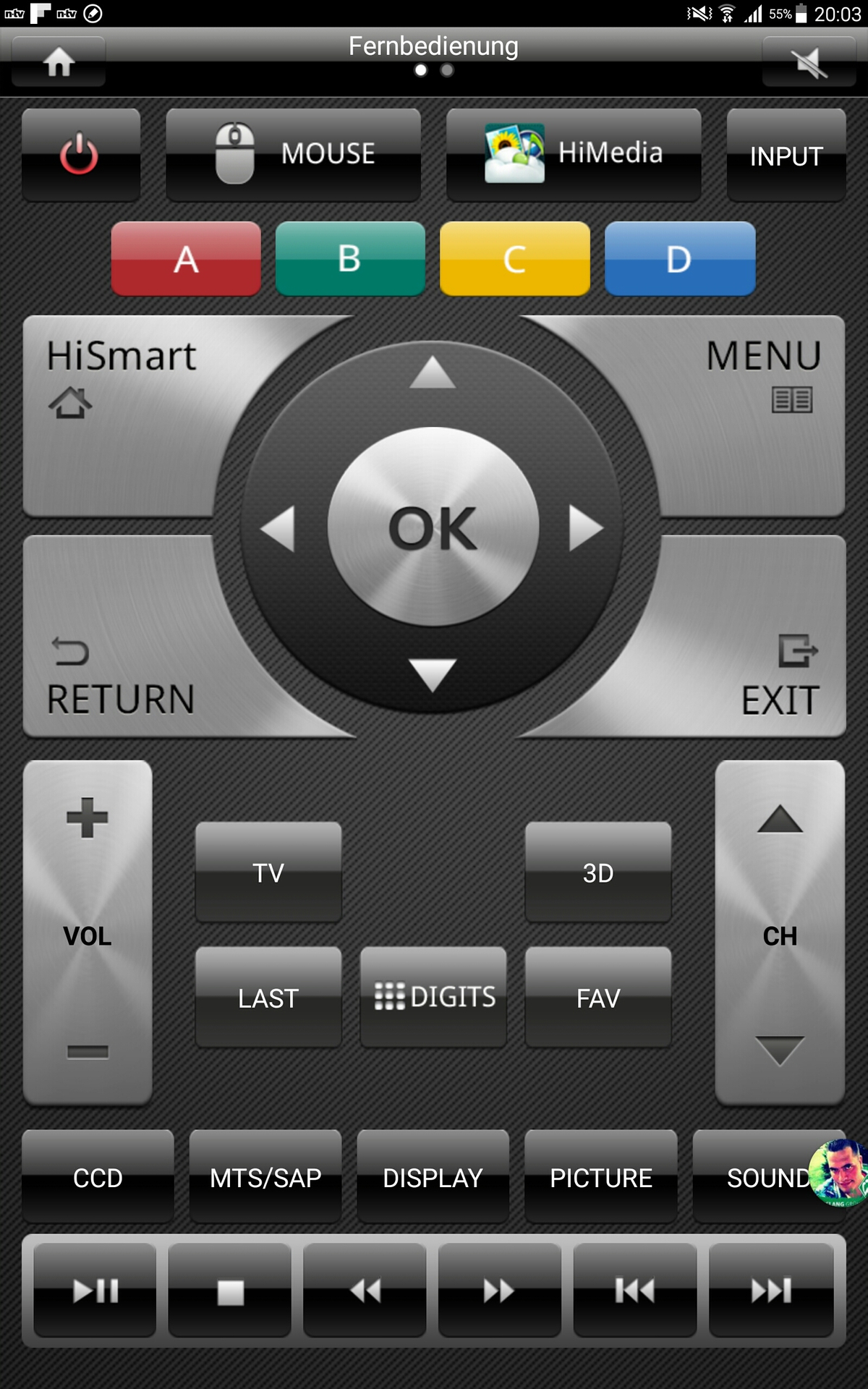Tap the OK button

(x=433, y=527)
